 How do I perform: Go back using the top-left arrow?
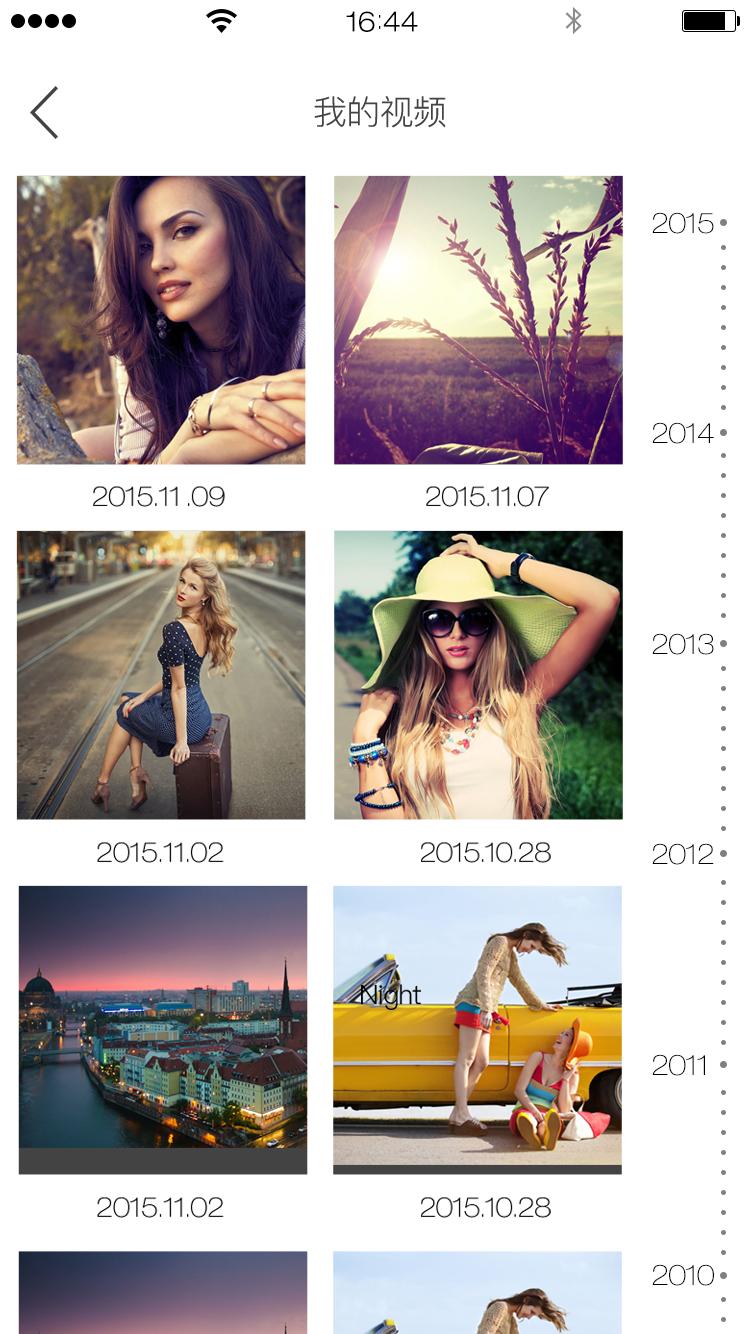click(x=44, y=112)
